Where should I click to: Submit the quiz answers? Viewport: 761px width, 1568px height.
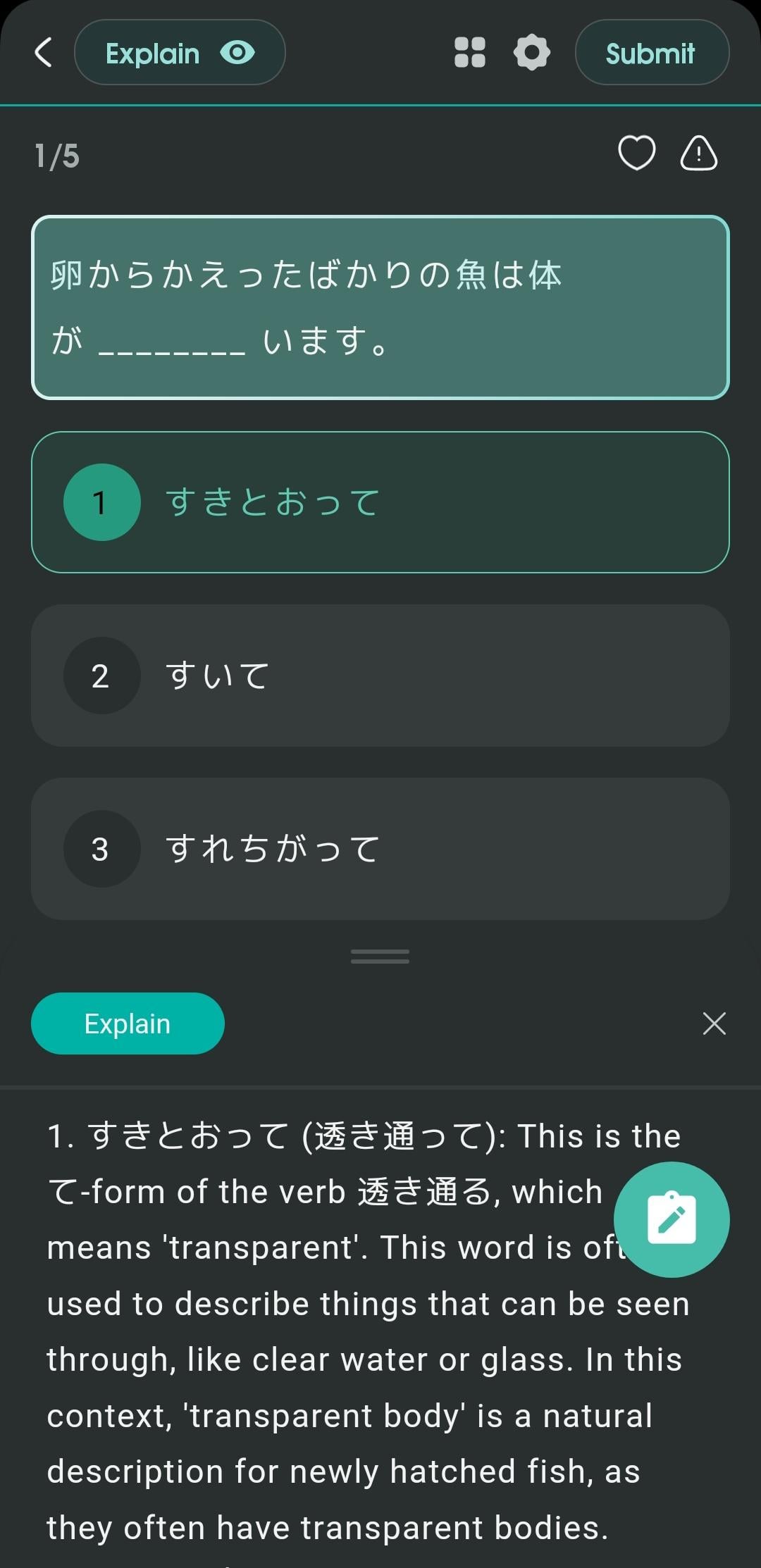651,53
